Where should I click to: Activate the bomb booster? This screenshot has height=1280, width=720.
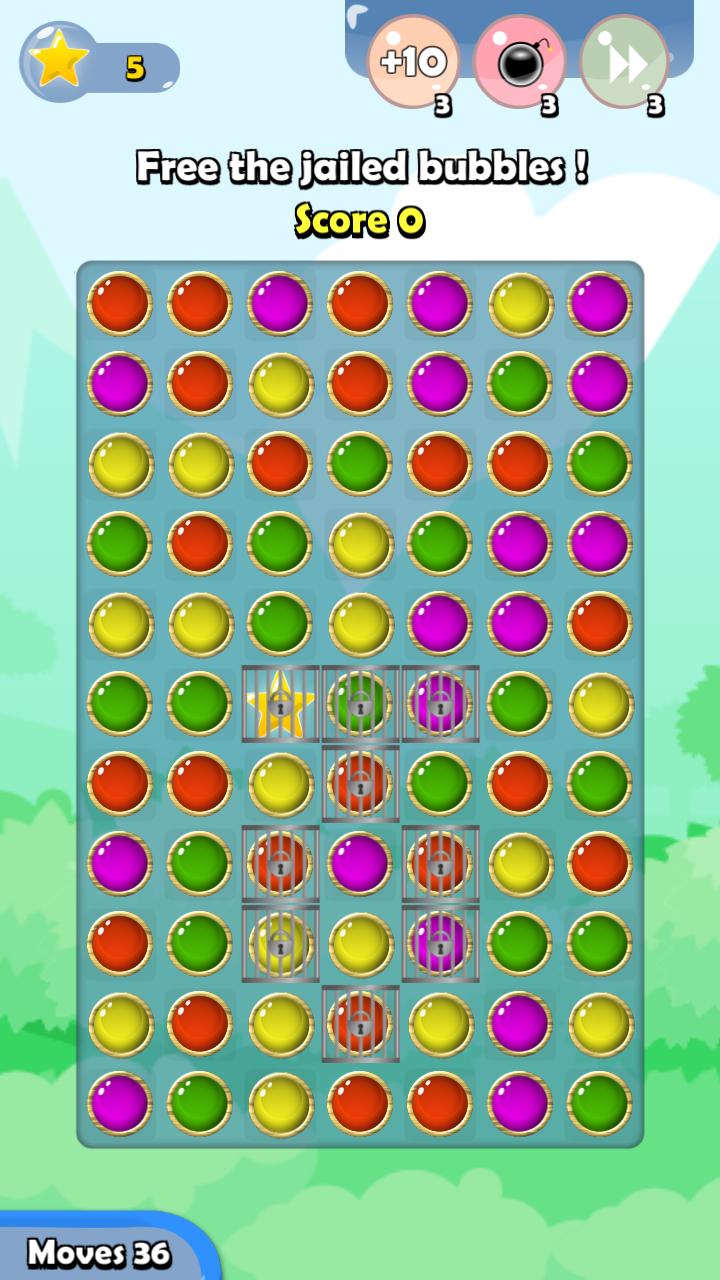tap(519, 62)
